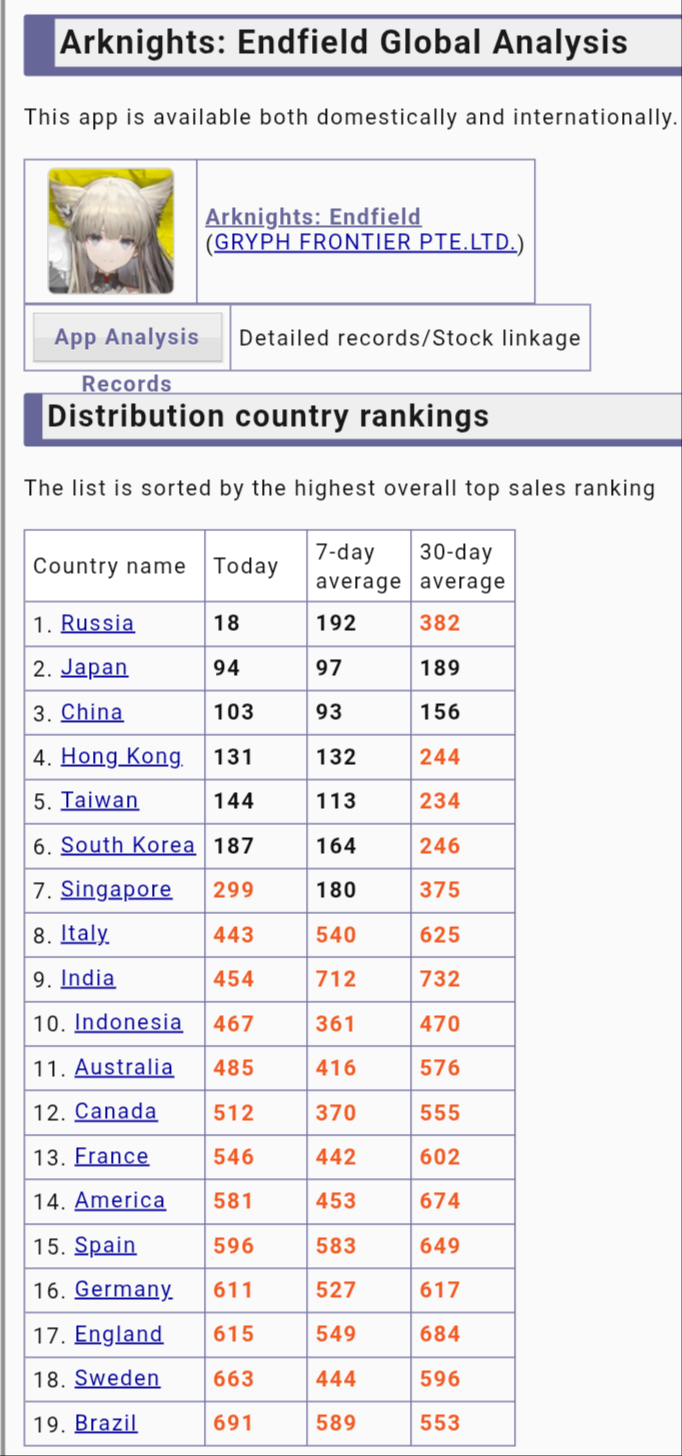Select the Germany link
Image resolution: width=682 pixels, height=1456 pixels.
tap(124, 1290)
